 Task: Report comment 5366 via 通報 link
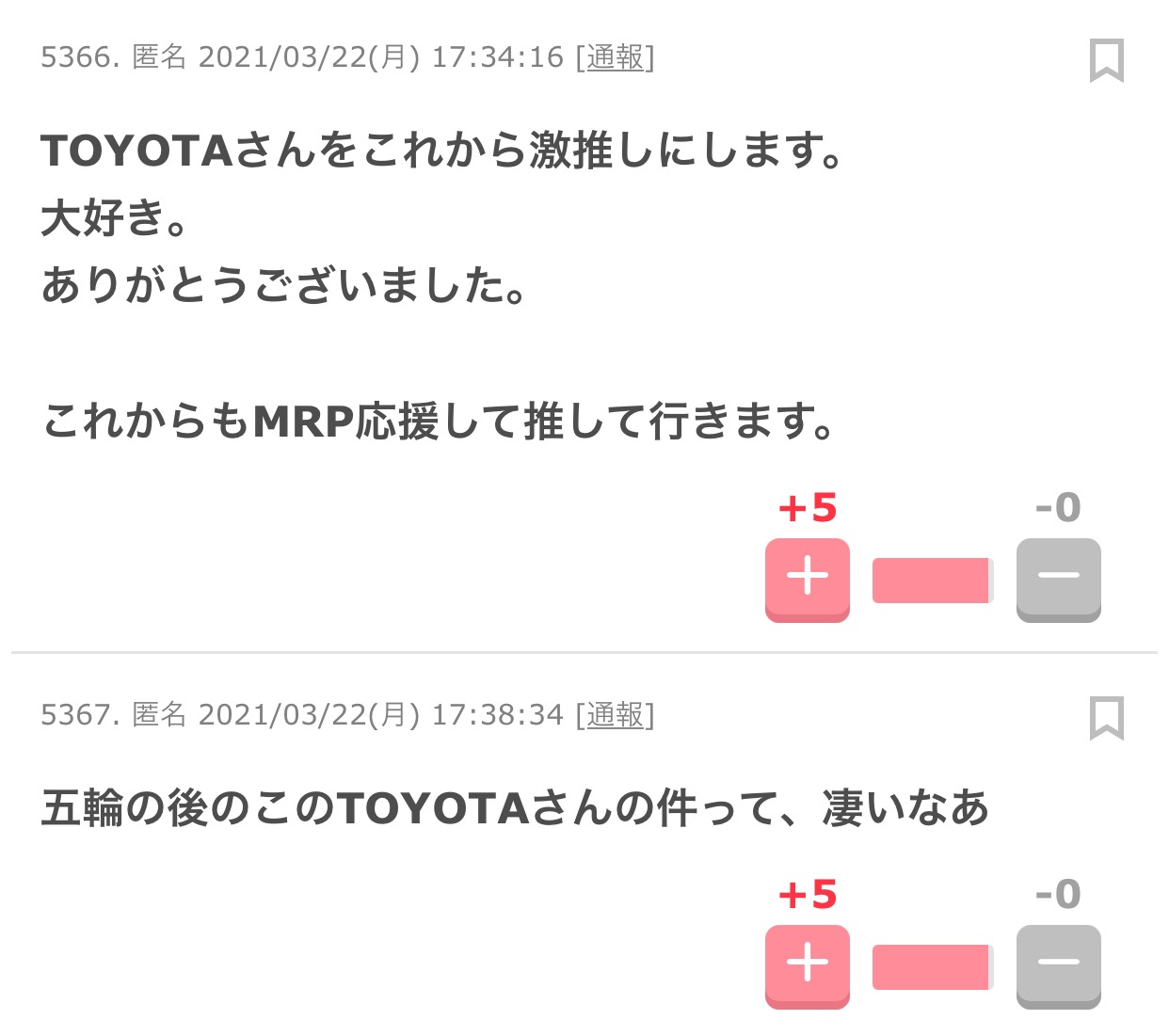(x=615, y=57)
